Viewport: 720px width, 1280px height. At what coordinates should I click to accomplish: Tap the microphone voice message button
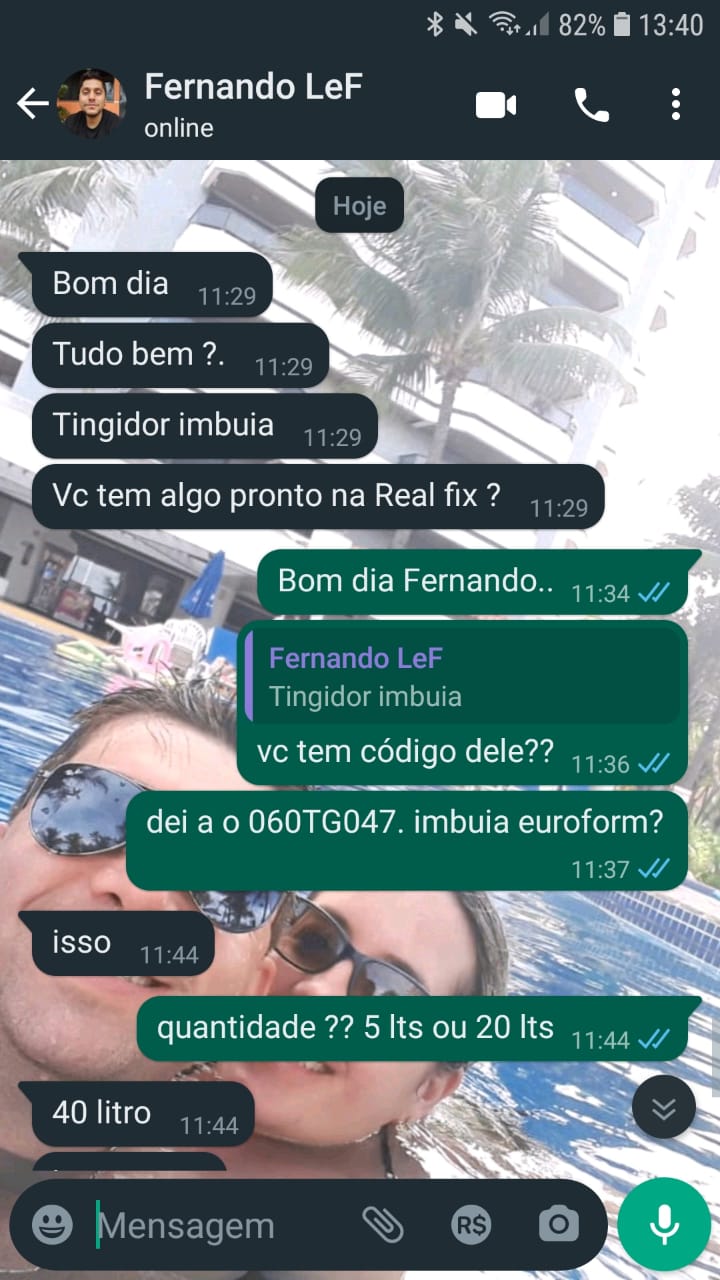(x=664, y=1224)
